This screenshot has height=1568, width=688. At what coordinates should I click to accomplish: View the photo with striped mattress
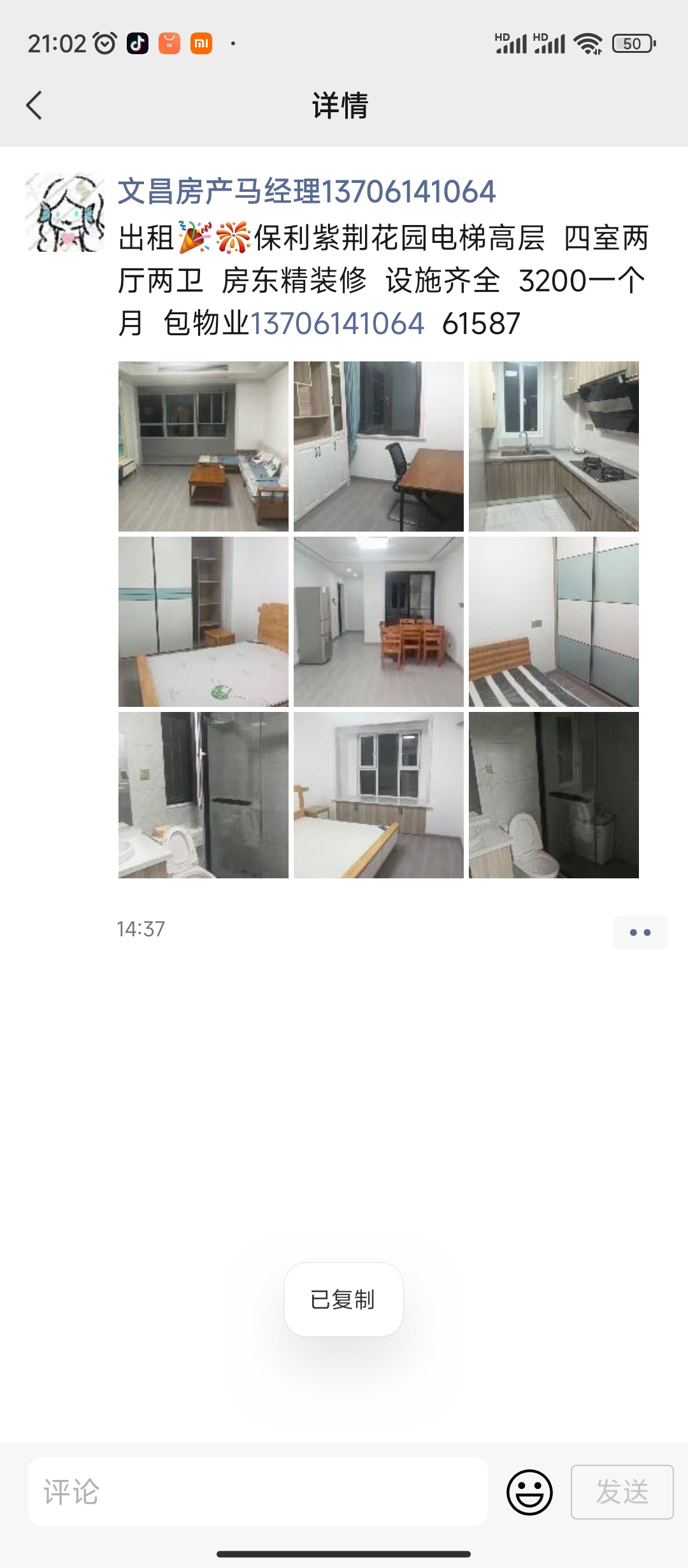(x=554, y=621)
